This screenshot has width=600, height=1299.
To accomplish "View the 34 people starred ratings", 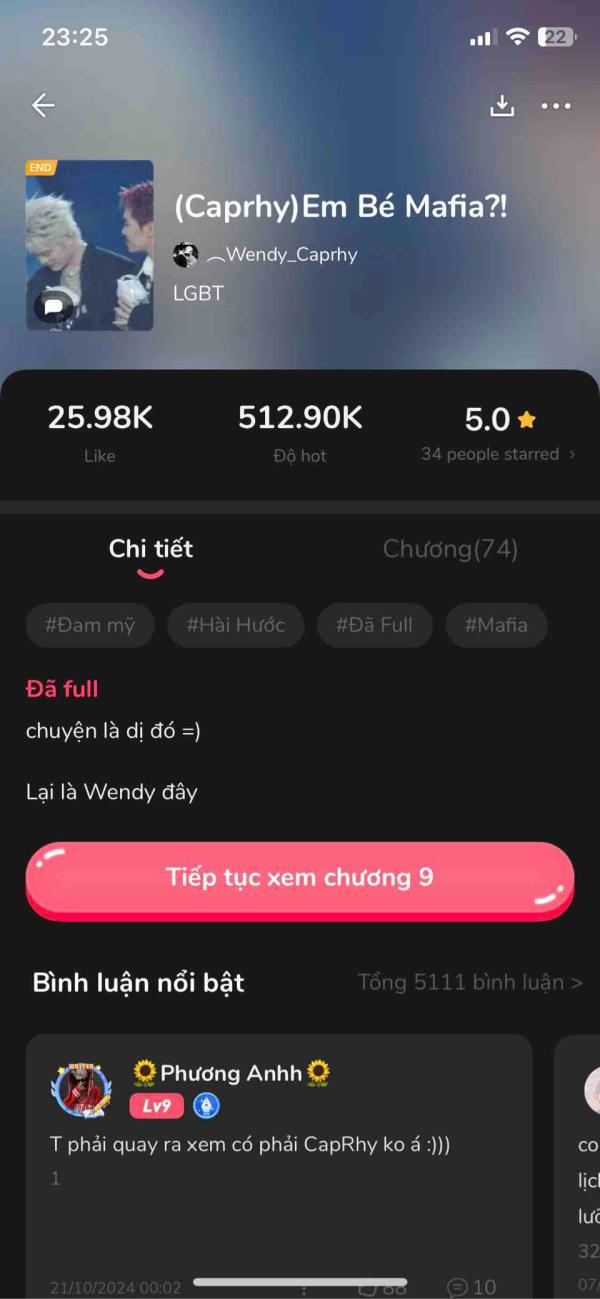I will (498, 454).
